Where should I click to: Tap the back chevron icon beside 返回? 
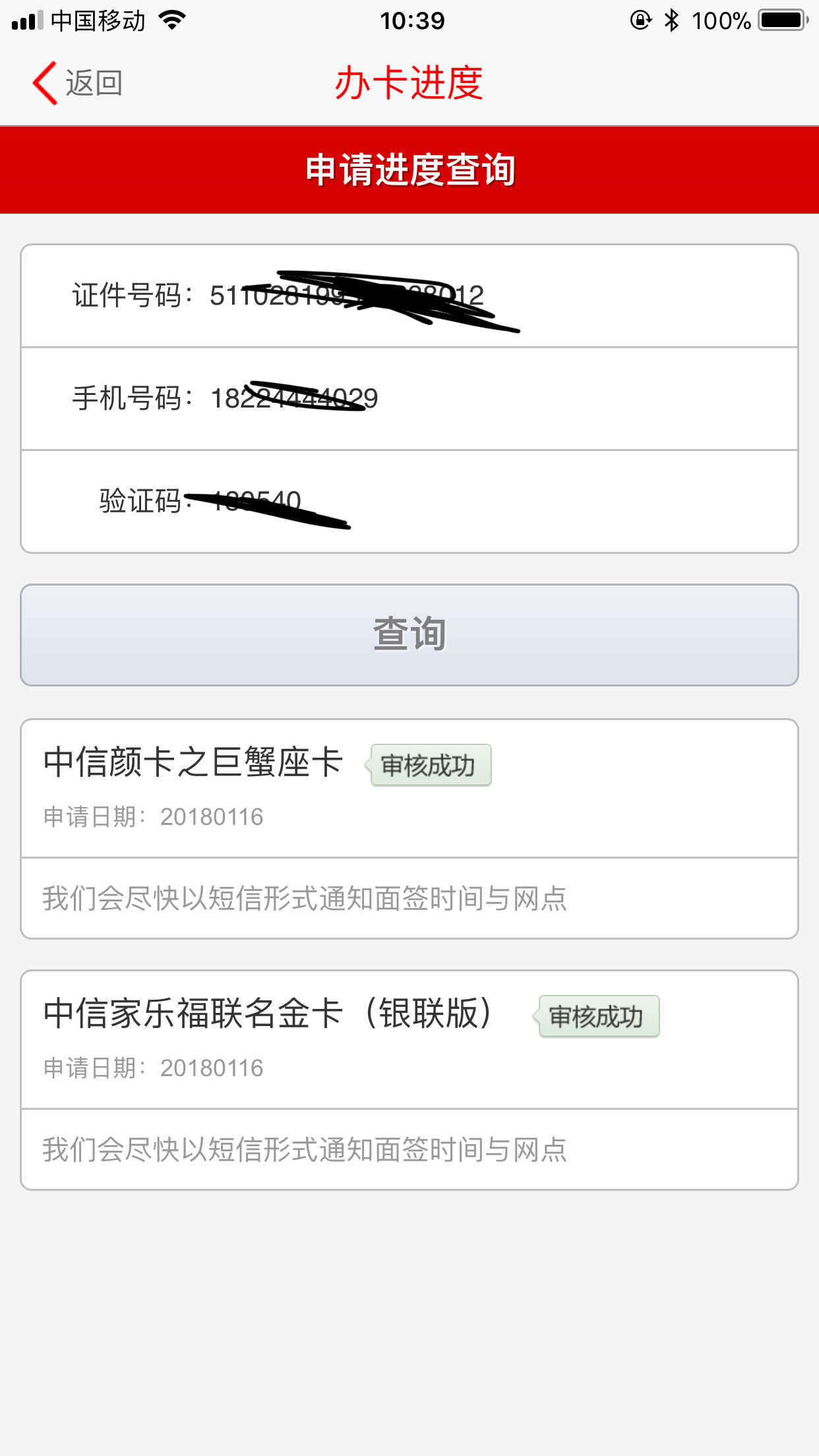click(44, 82)
